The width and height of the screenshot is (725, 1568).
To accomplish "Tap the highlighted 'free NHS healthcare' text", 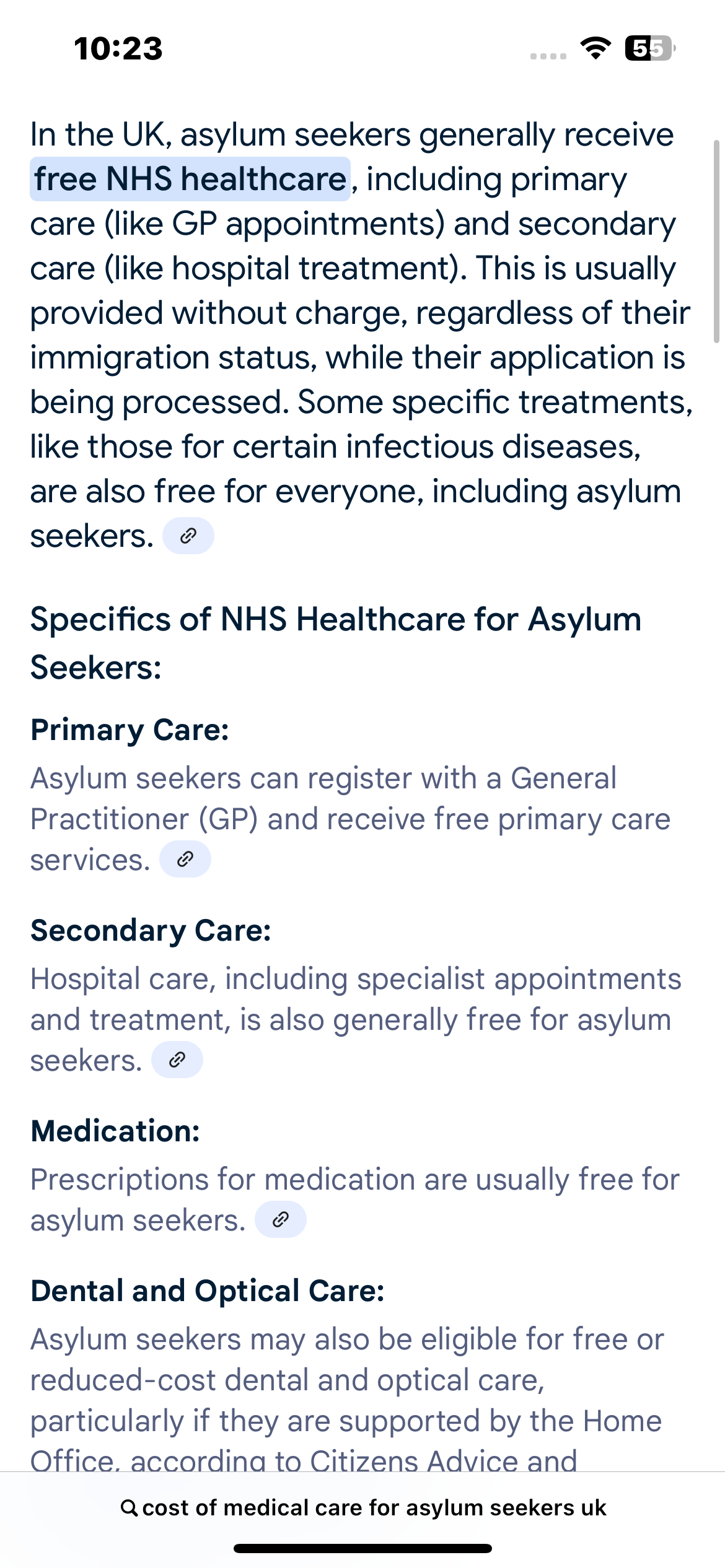I will [190, 179].
